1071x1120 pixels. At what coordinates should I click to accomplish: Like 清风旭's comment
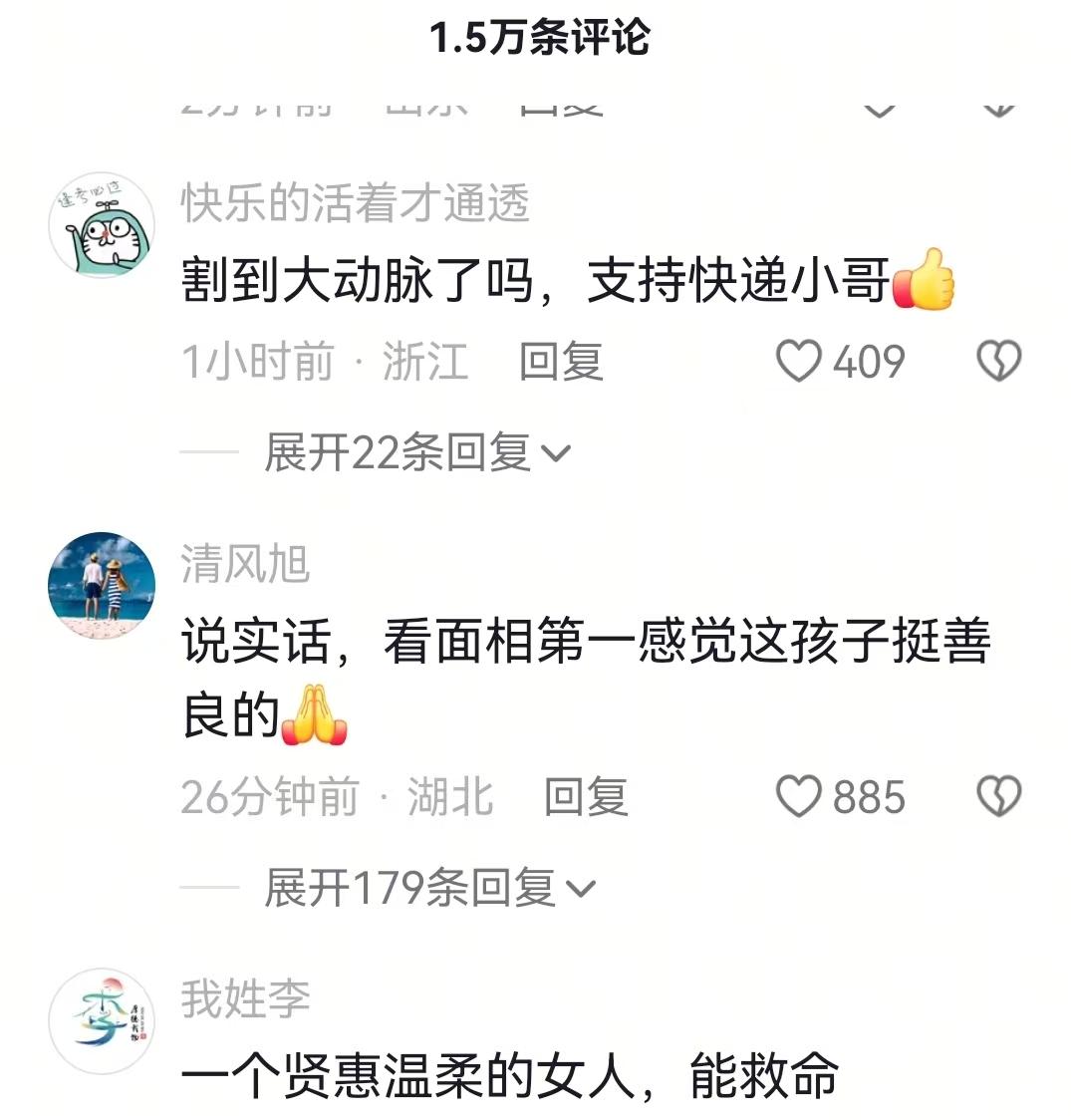[x=799, y=797]
